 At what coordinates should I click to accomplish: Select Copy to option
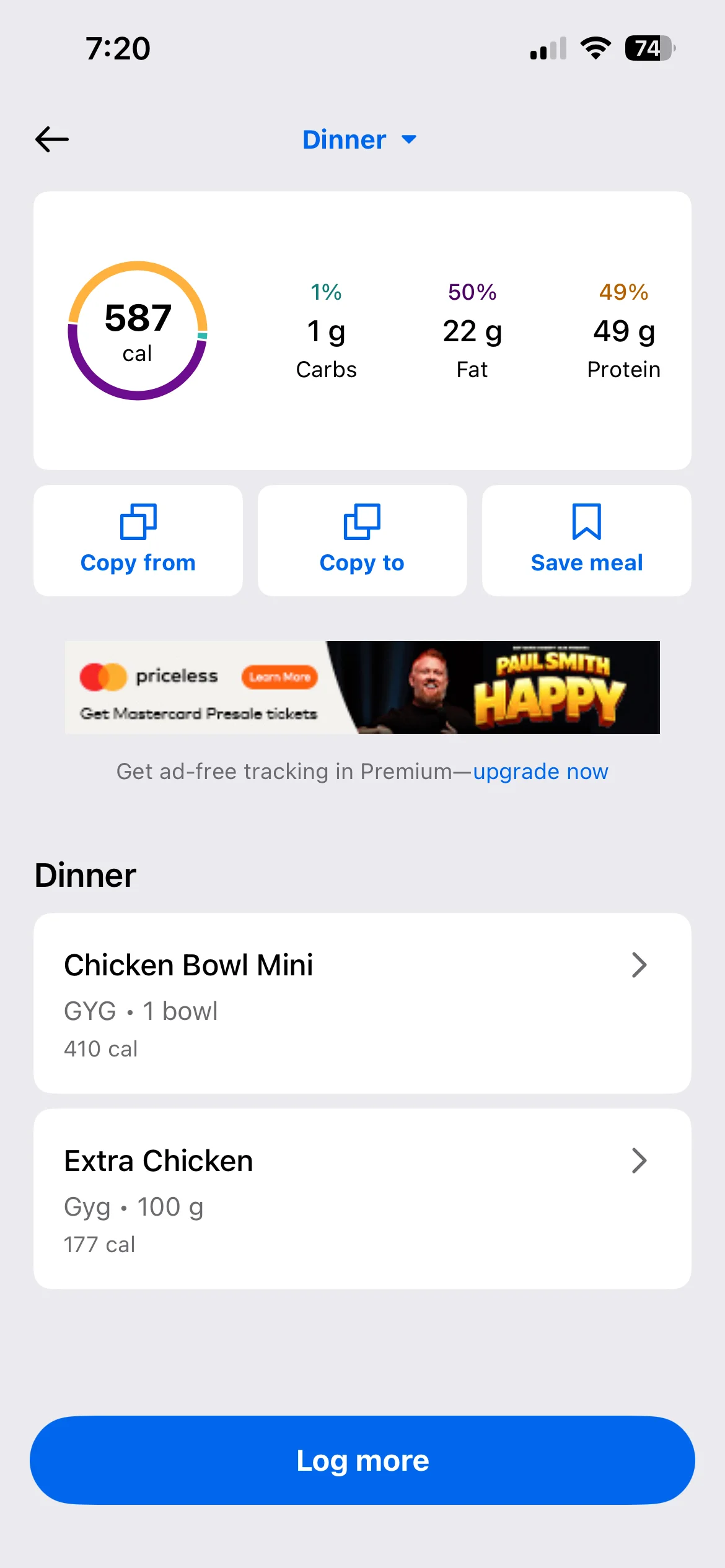362,540
